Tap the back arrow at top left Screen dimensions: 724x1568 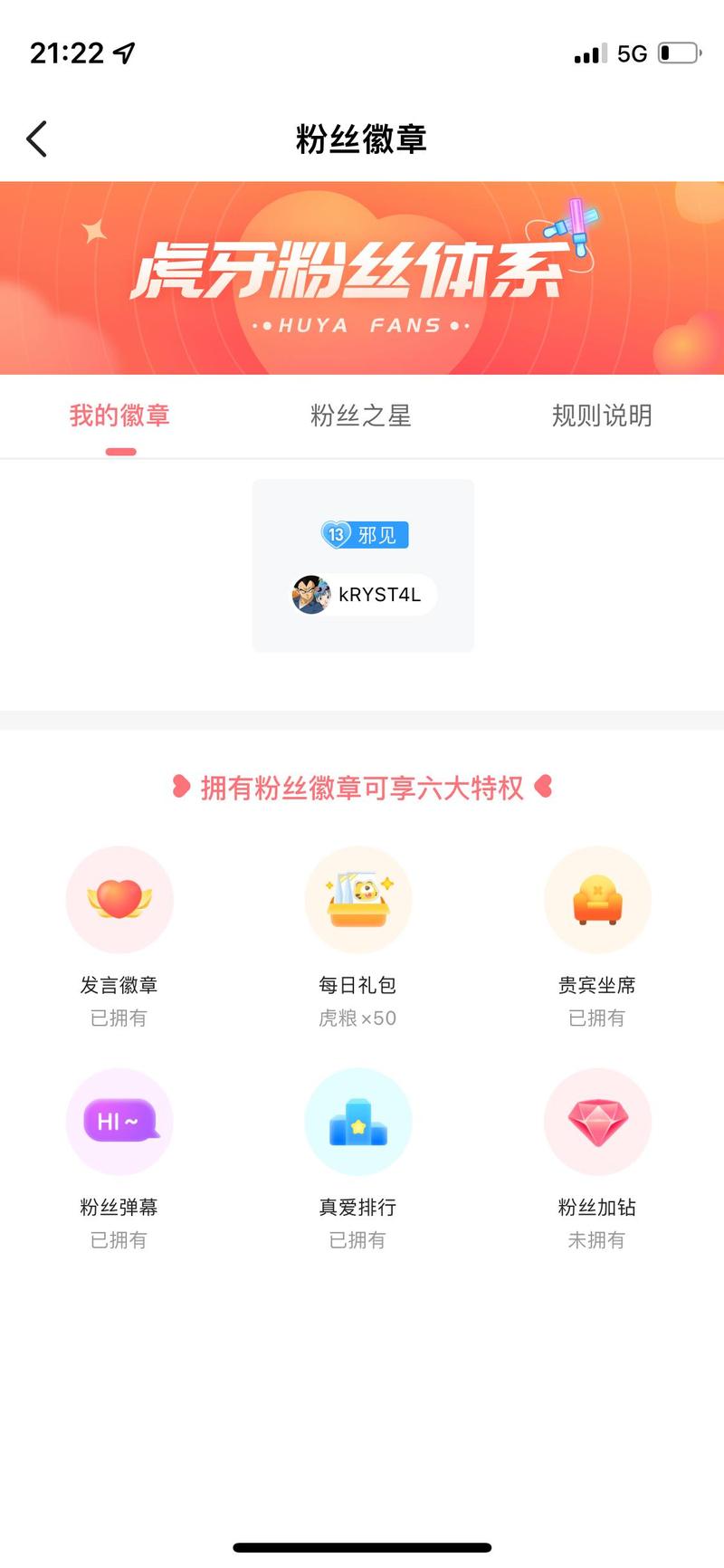36,139
